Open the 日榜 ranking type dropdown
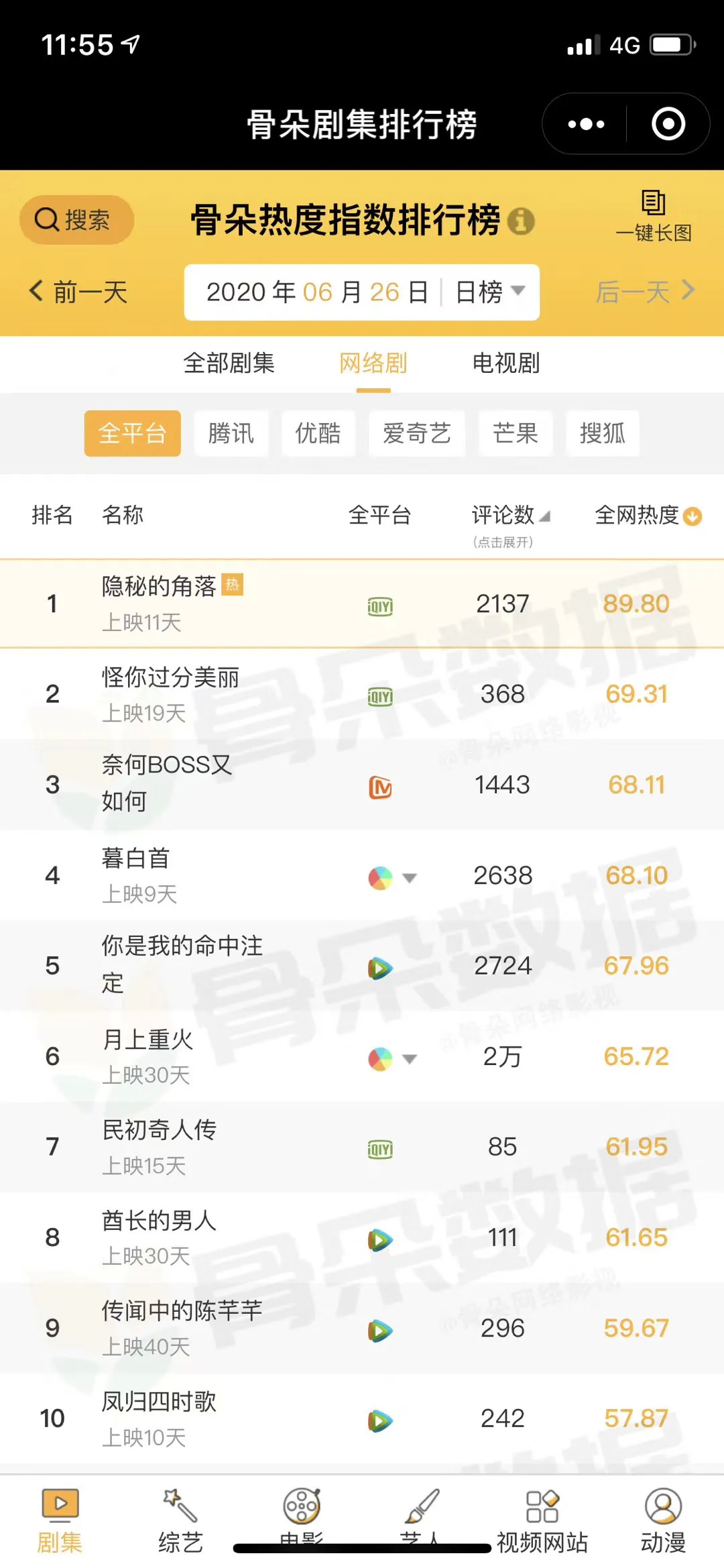The height and width of the screenshot is (1568, 724). pos(490,292)
